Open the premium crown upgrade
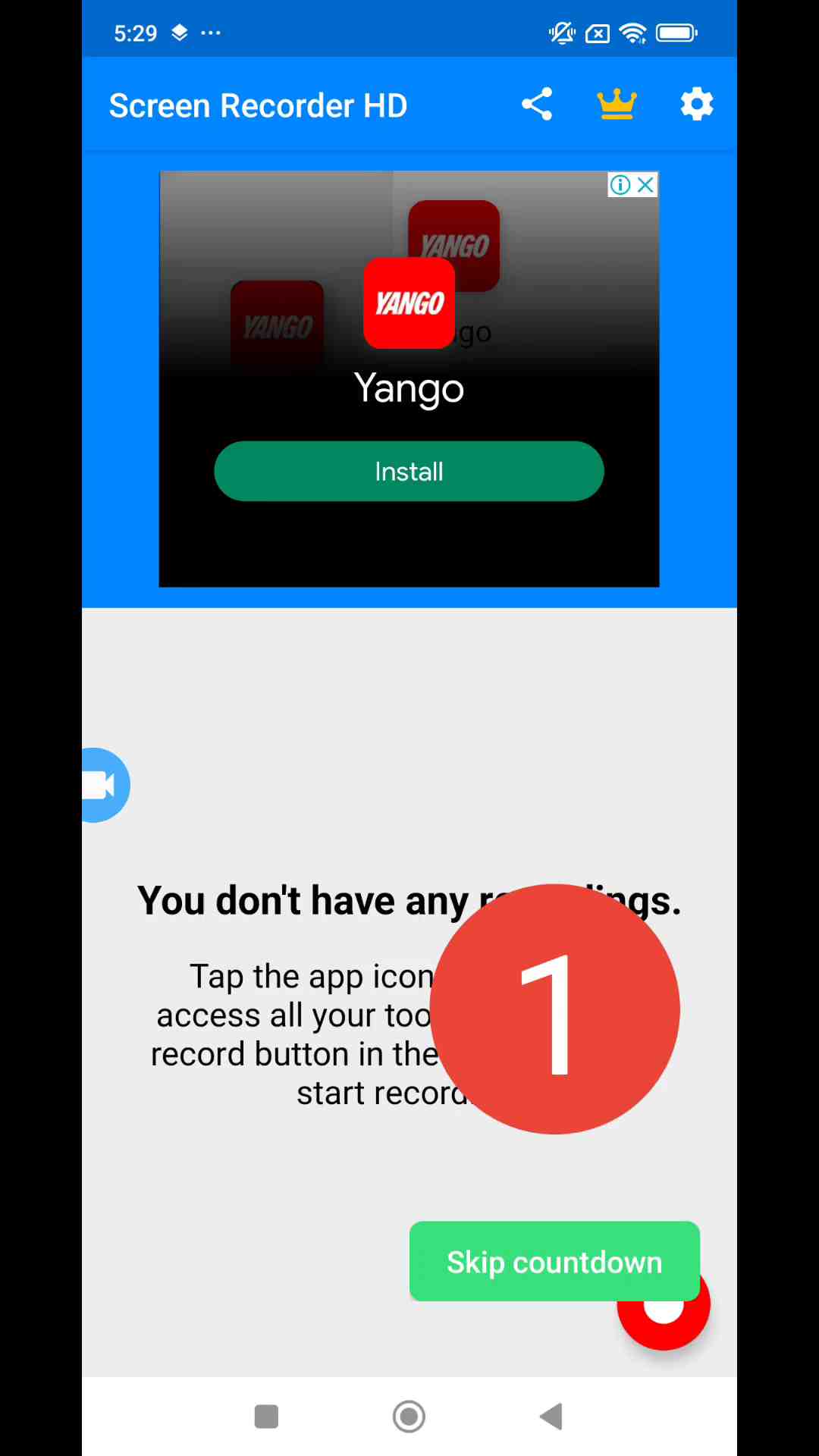Screen dimensions: 819x1456 [617, 105]
